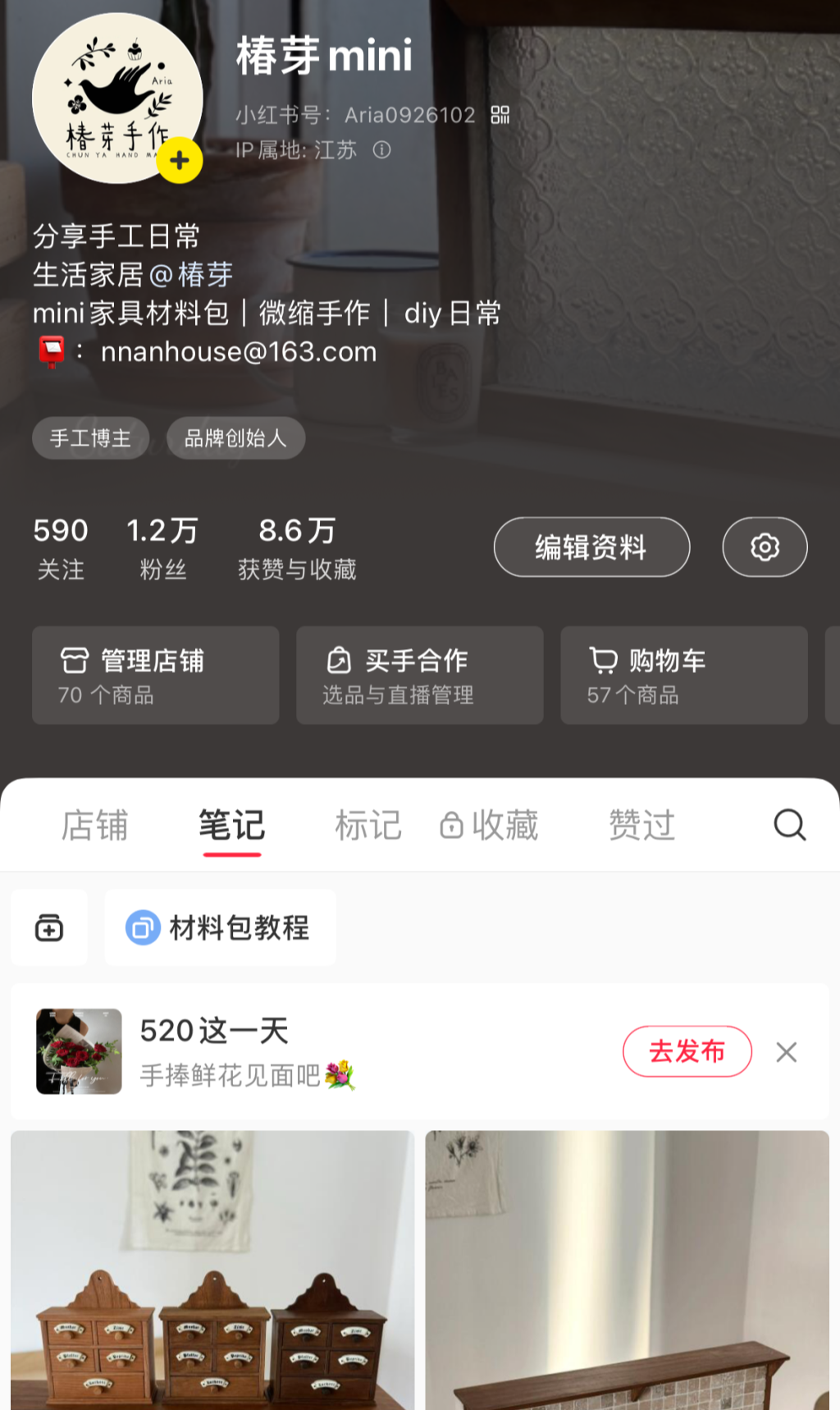The height and width of the screenshot is (1410, 840).
Task: Open 材料包教程 collection chip
Action: (x=220, y=928)
